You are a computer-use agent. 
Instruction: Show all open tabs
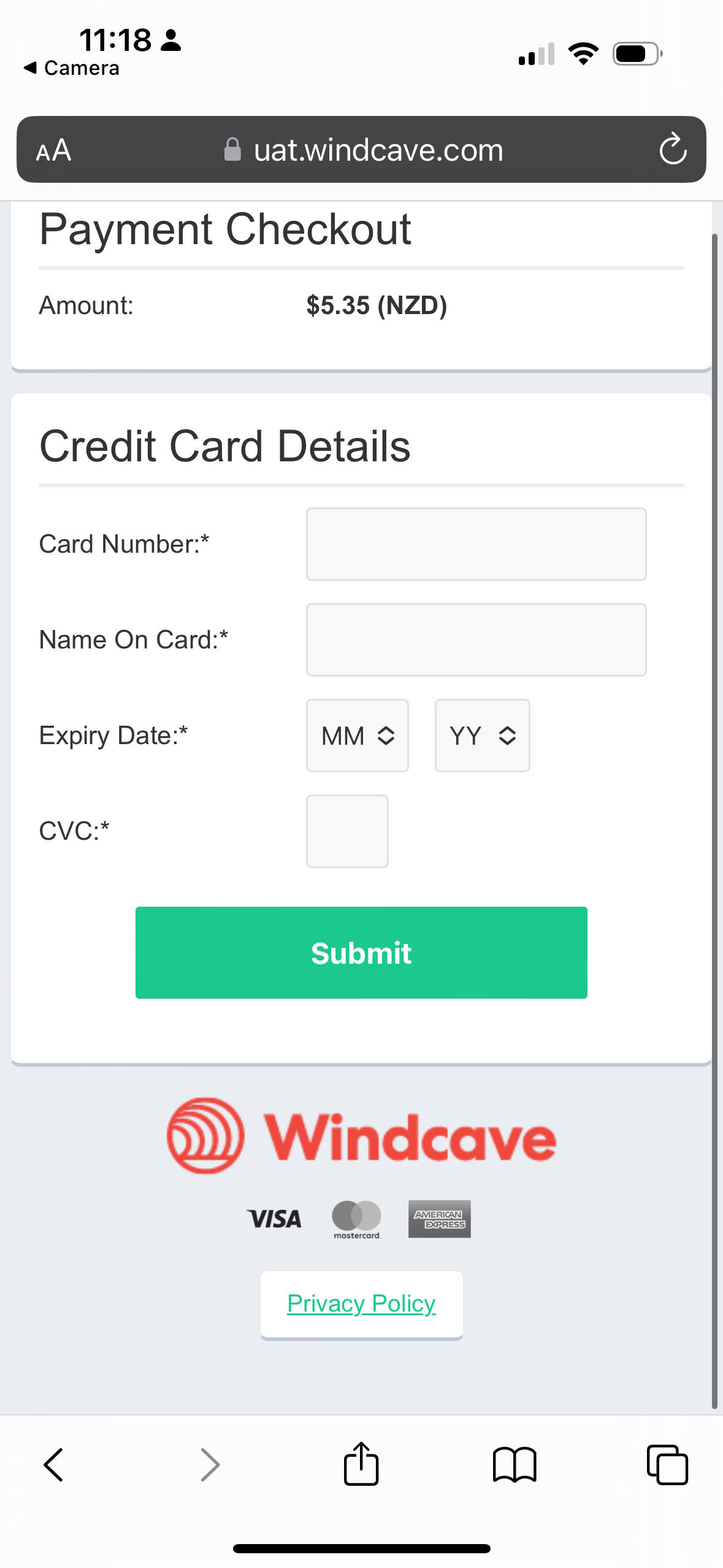point(667,1465)
